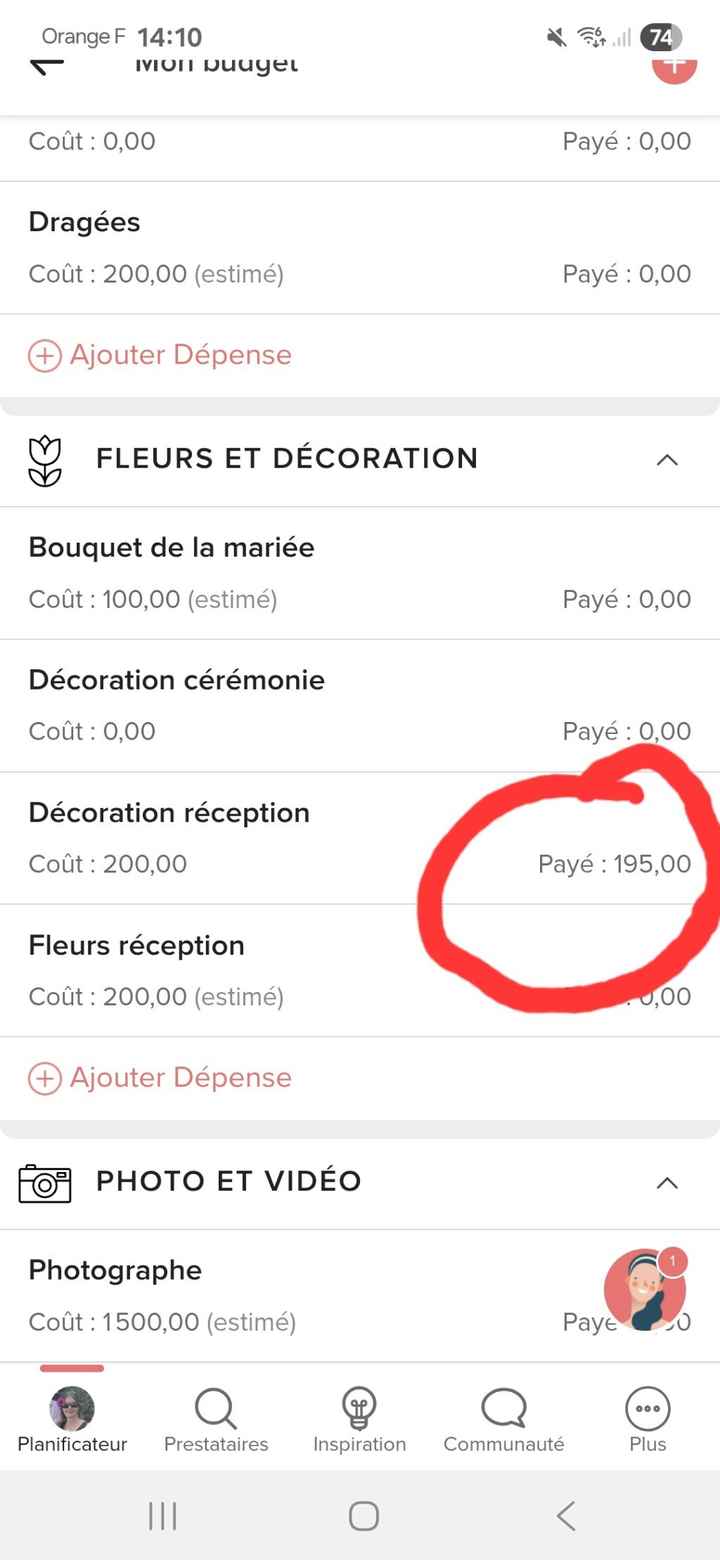Open the Communauté chat bubble icon
This screenshot has height=1560, width=720.
coord(503,1405)
